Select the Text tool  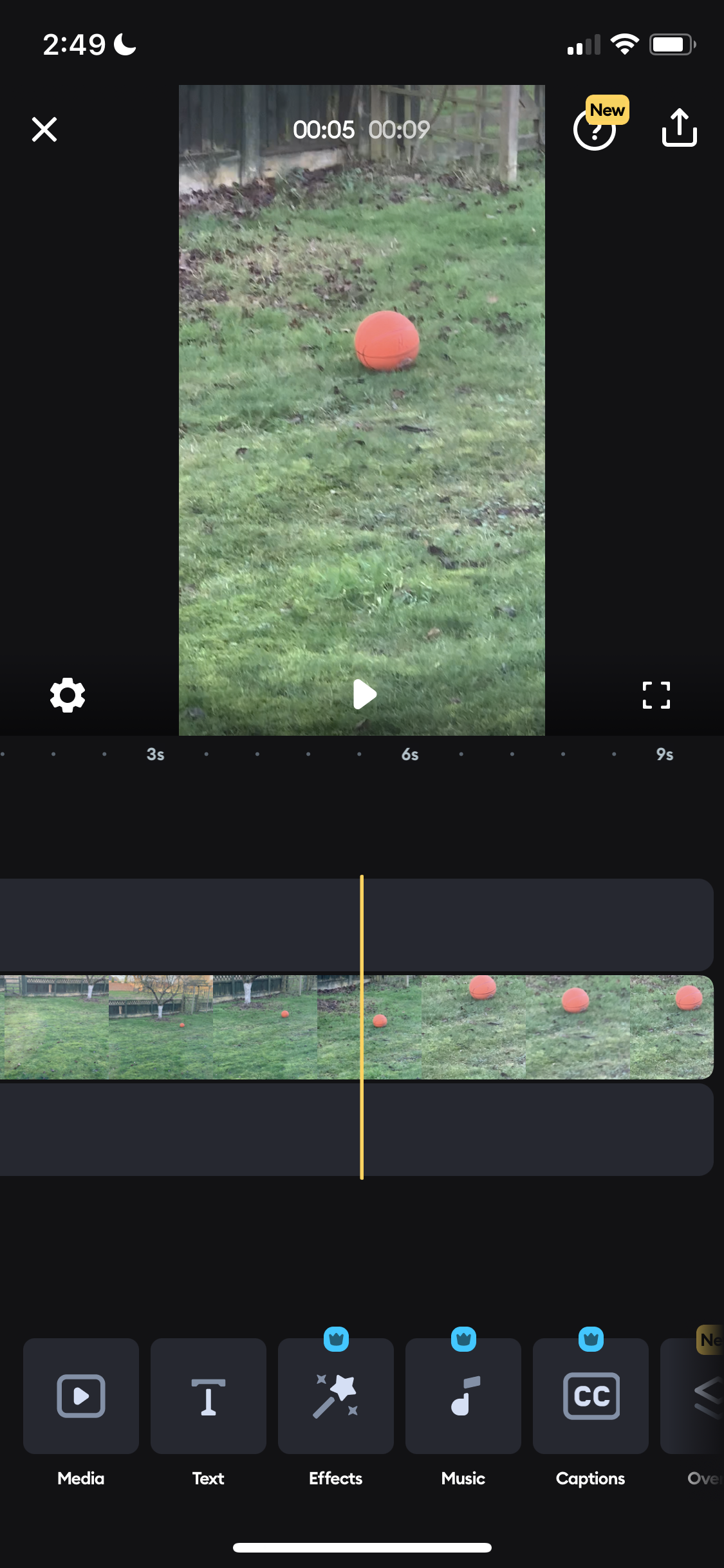207,1395
